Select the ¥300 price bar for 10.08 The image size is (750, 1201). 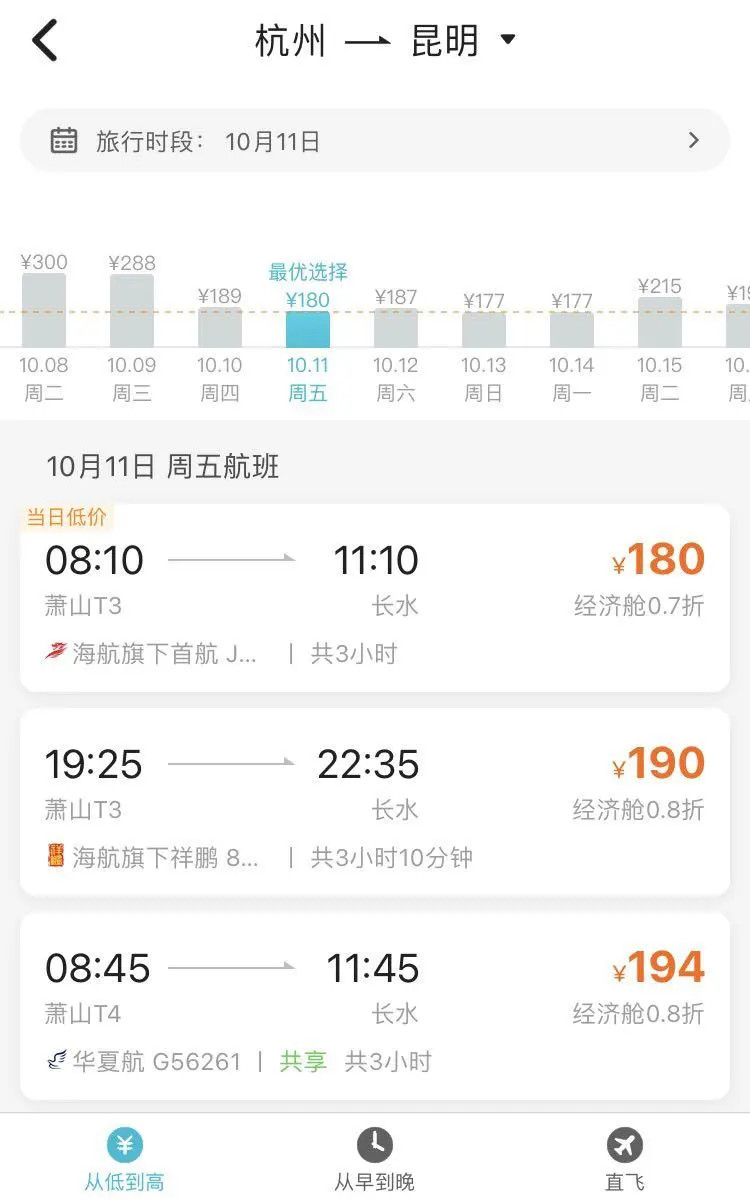pyautogui.click(x=44, y=310)
